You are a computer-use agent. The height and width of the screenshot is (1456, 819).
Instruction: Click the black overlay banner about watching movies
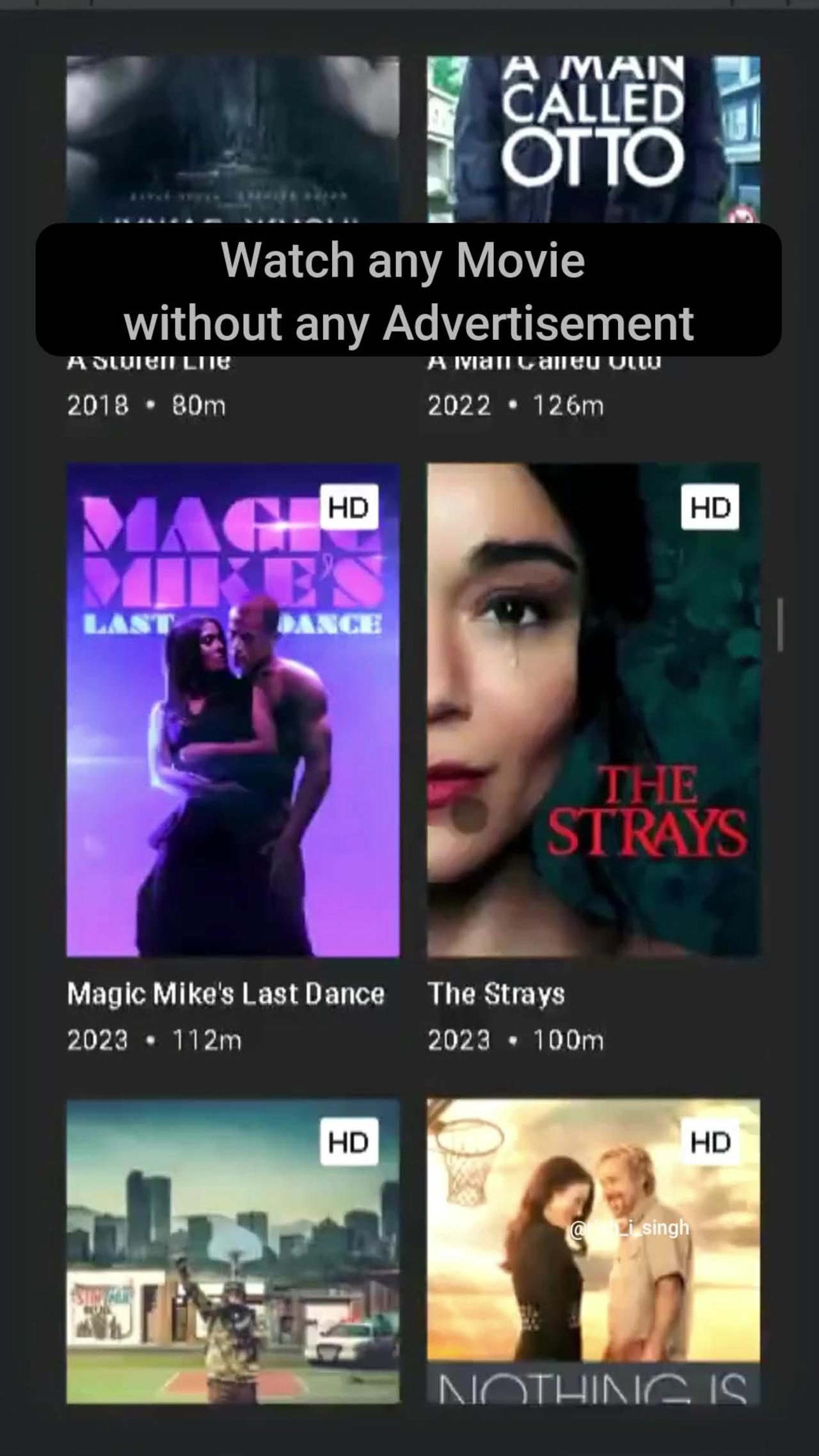[x=409, y=288]
